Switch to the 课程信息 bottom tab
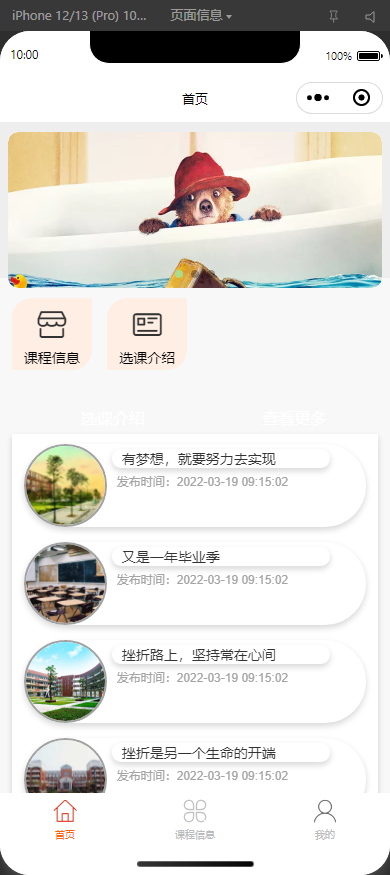This screenshot has height=875, width=390. click(x=195, y=819)
